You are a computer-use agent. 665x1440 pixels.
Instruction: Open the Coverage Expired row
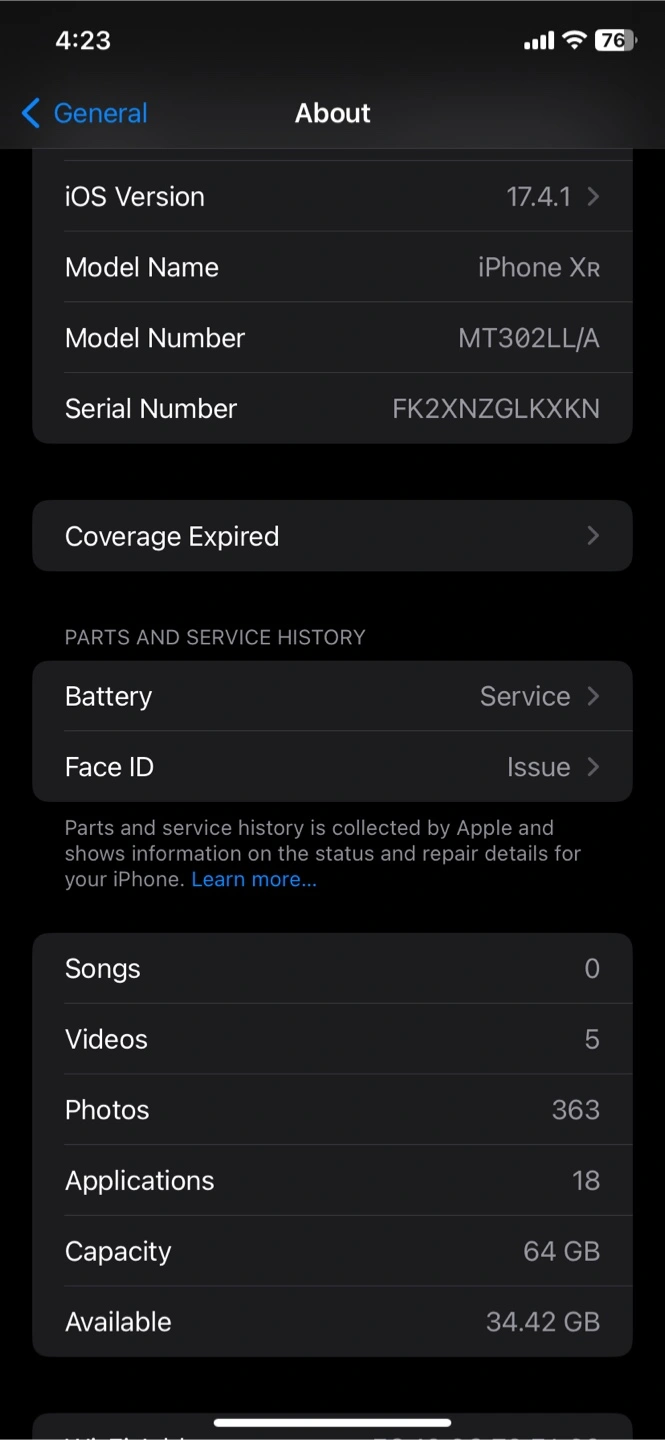[332, 536]
